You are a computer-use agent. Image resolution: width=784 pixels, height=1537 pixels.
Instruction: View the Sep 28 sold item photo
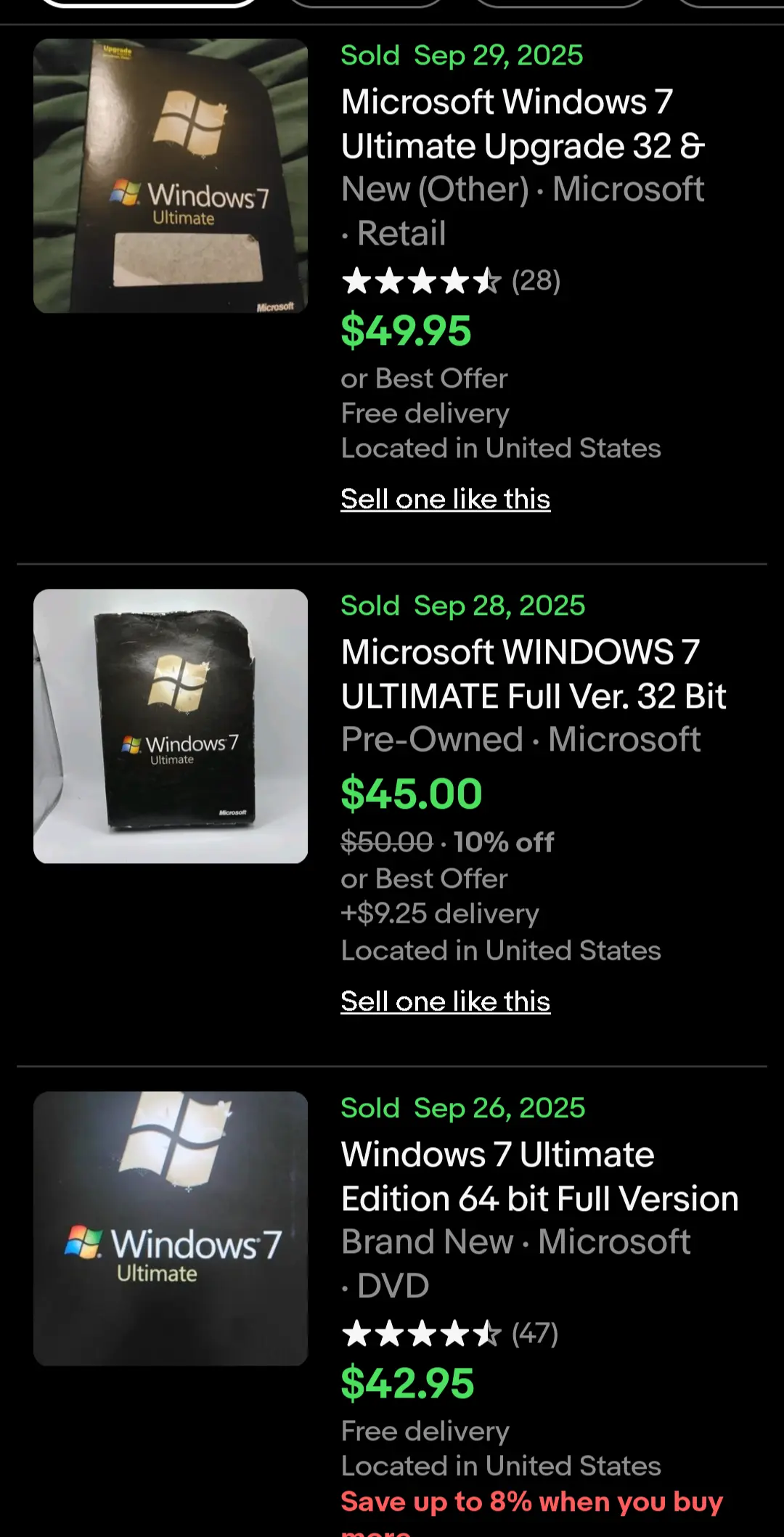coord(171,726)
